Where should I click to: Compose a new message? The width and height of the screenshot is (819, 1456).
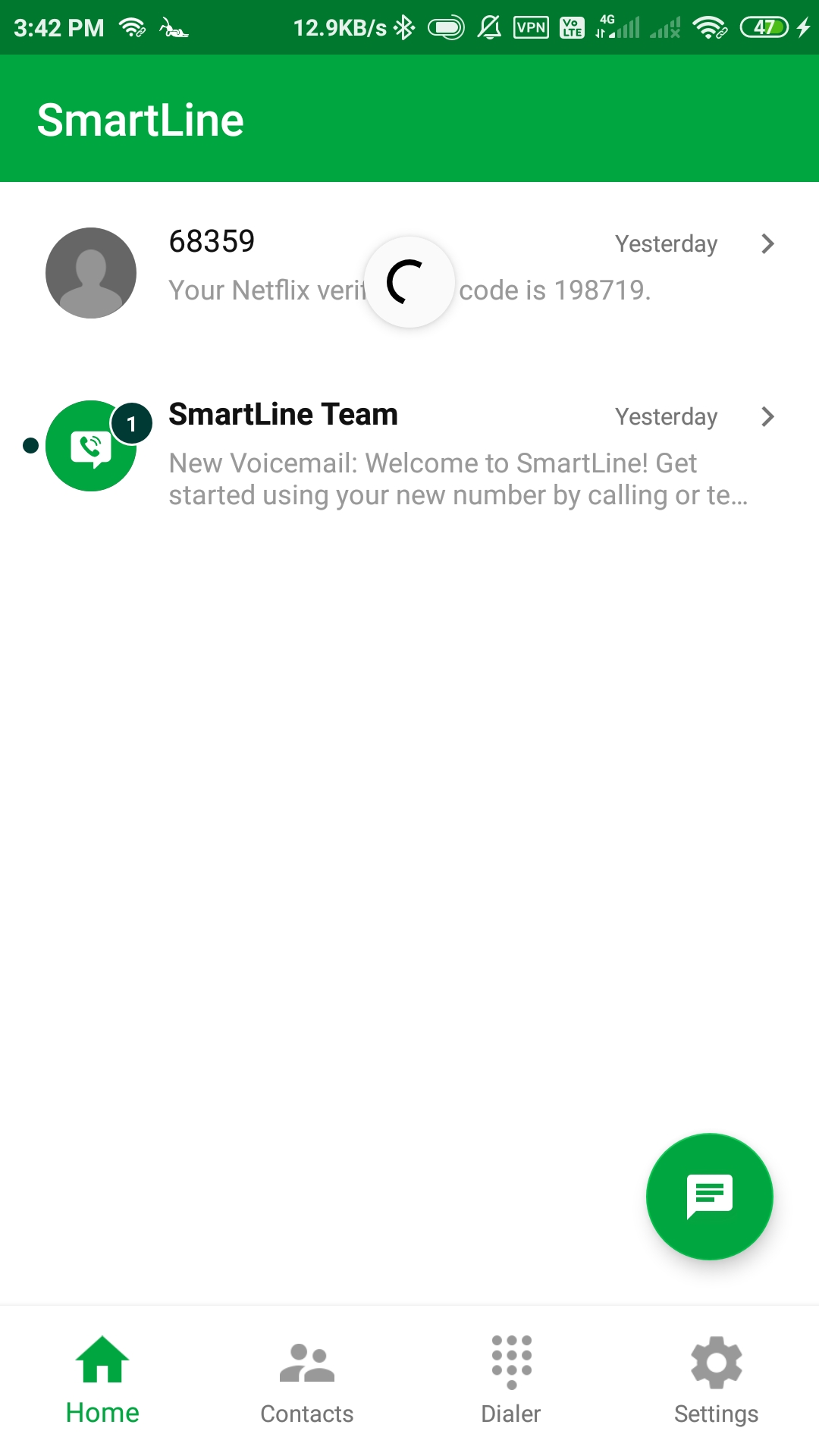[709, 1197]
